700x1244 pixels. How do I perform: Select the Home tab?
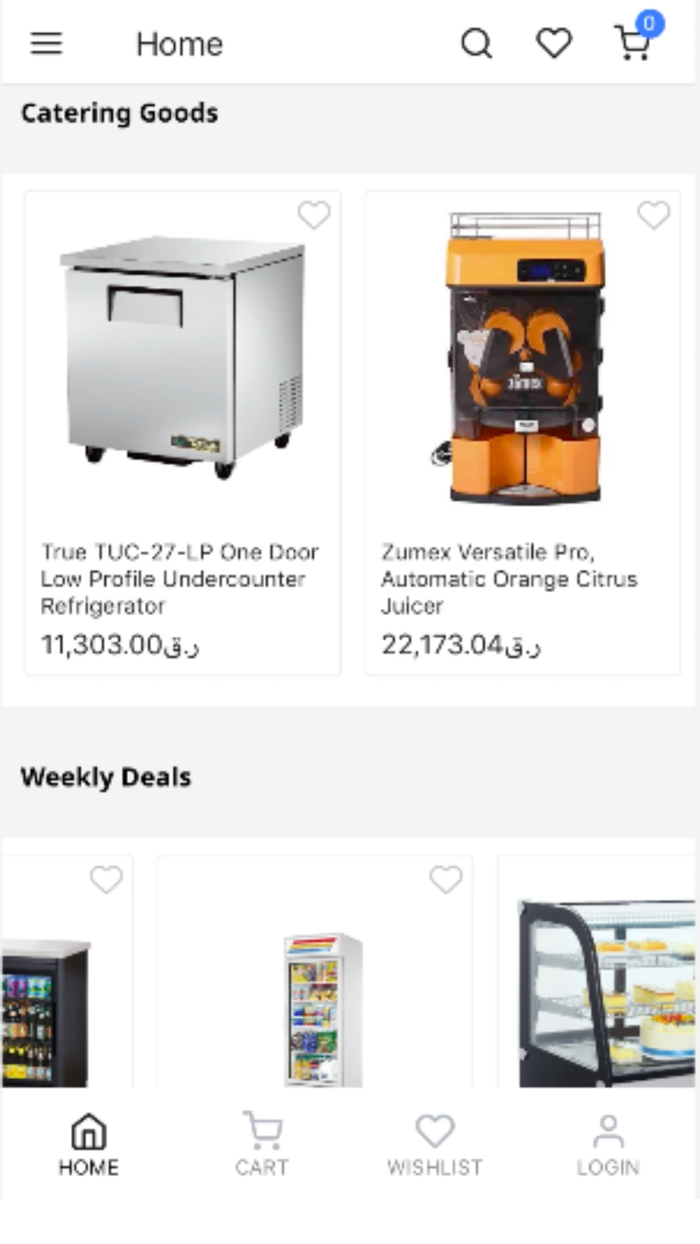point(88,1145)
